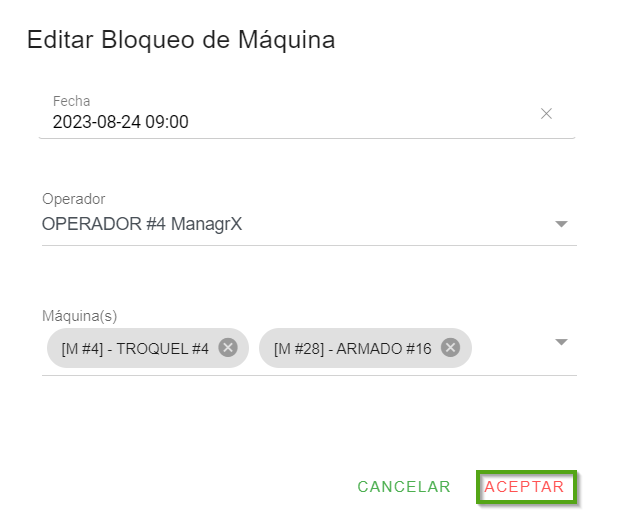The height and width of the screenshot is (528, 618).
Task: Remove the ARMADO #16 machine chip
Action: point(450,348)
